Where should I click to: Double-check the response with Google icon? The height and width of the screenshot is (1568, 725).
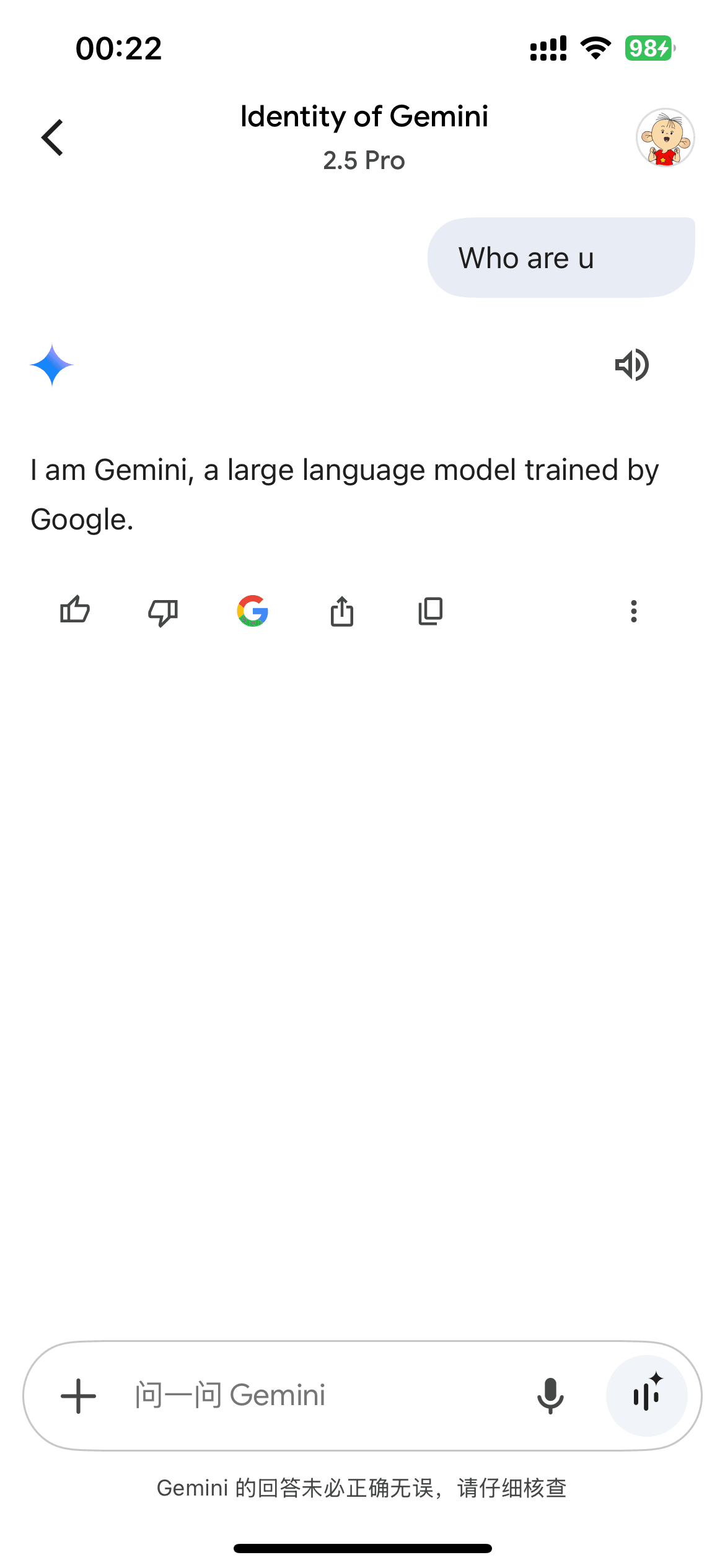[253, 611]
